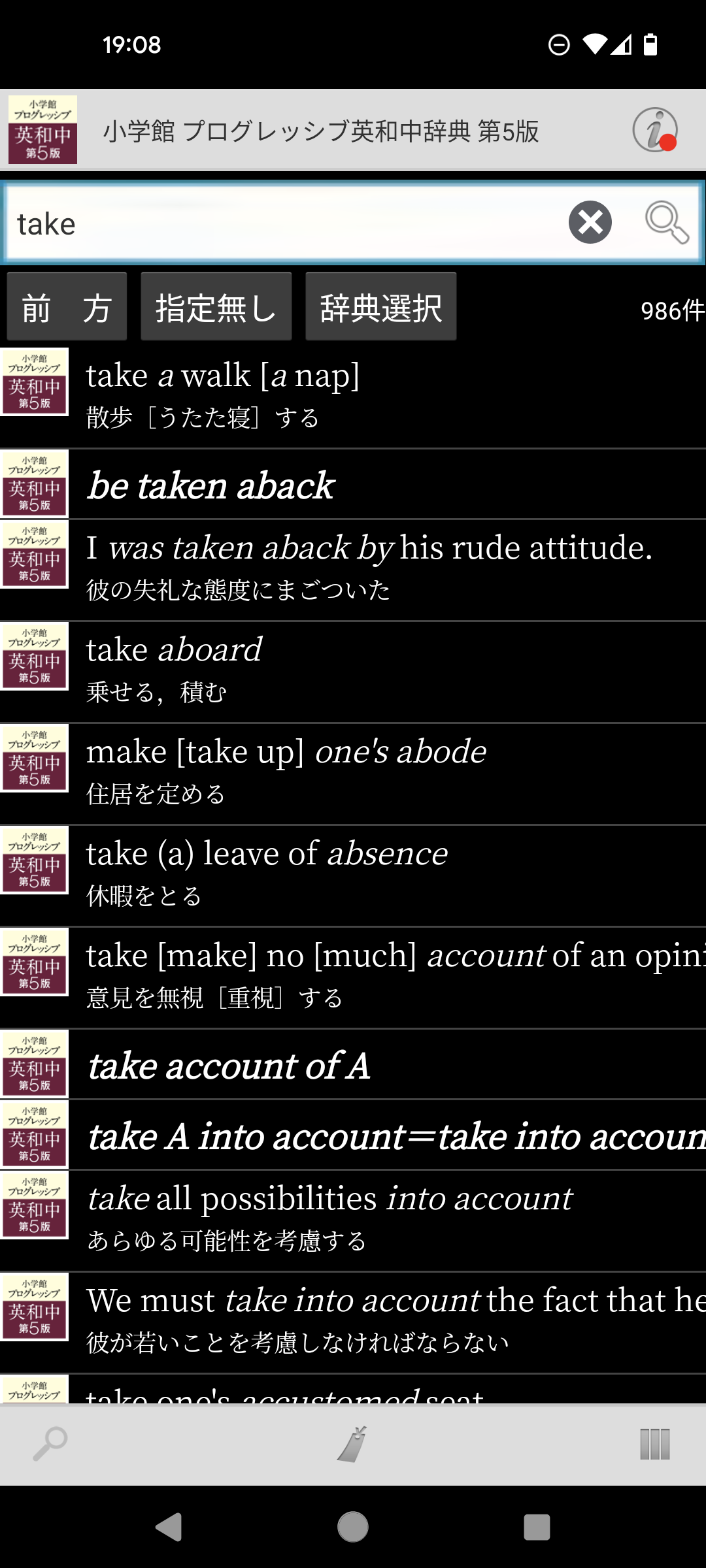Tap the magnifier icon to run search
The image size is (706, 1568).
click(x=666, y=222)
